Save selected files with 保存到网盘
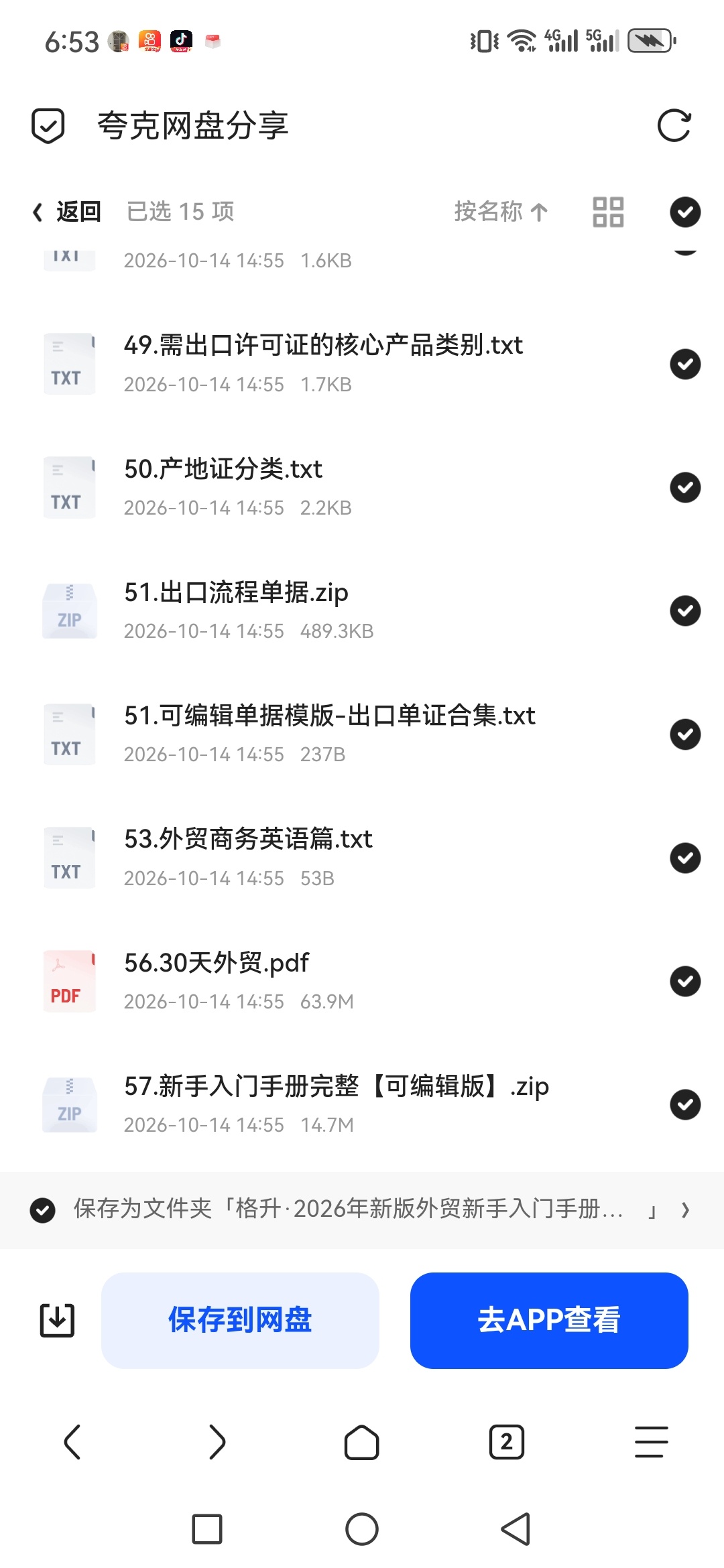 pos(240,1320)
